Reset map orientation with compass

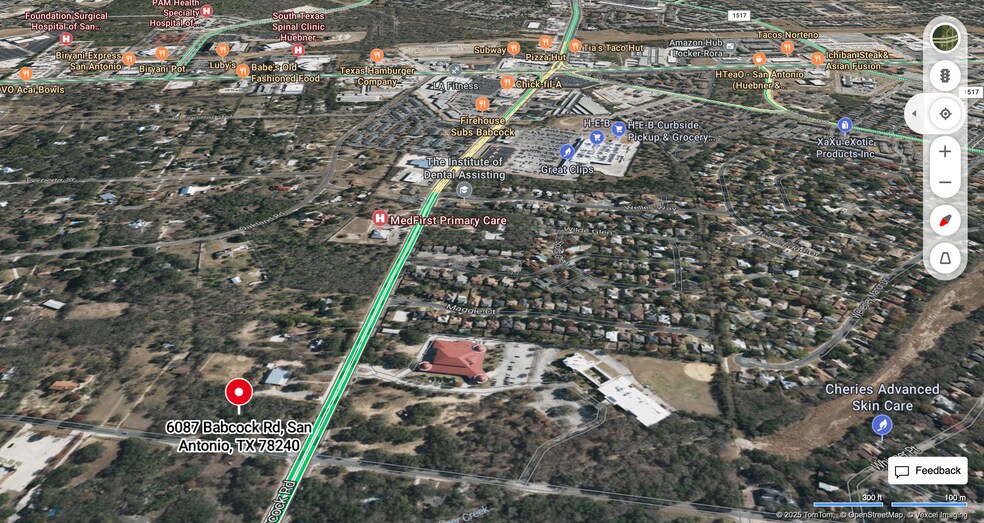[945, 221]
